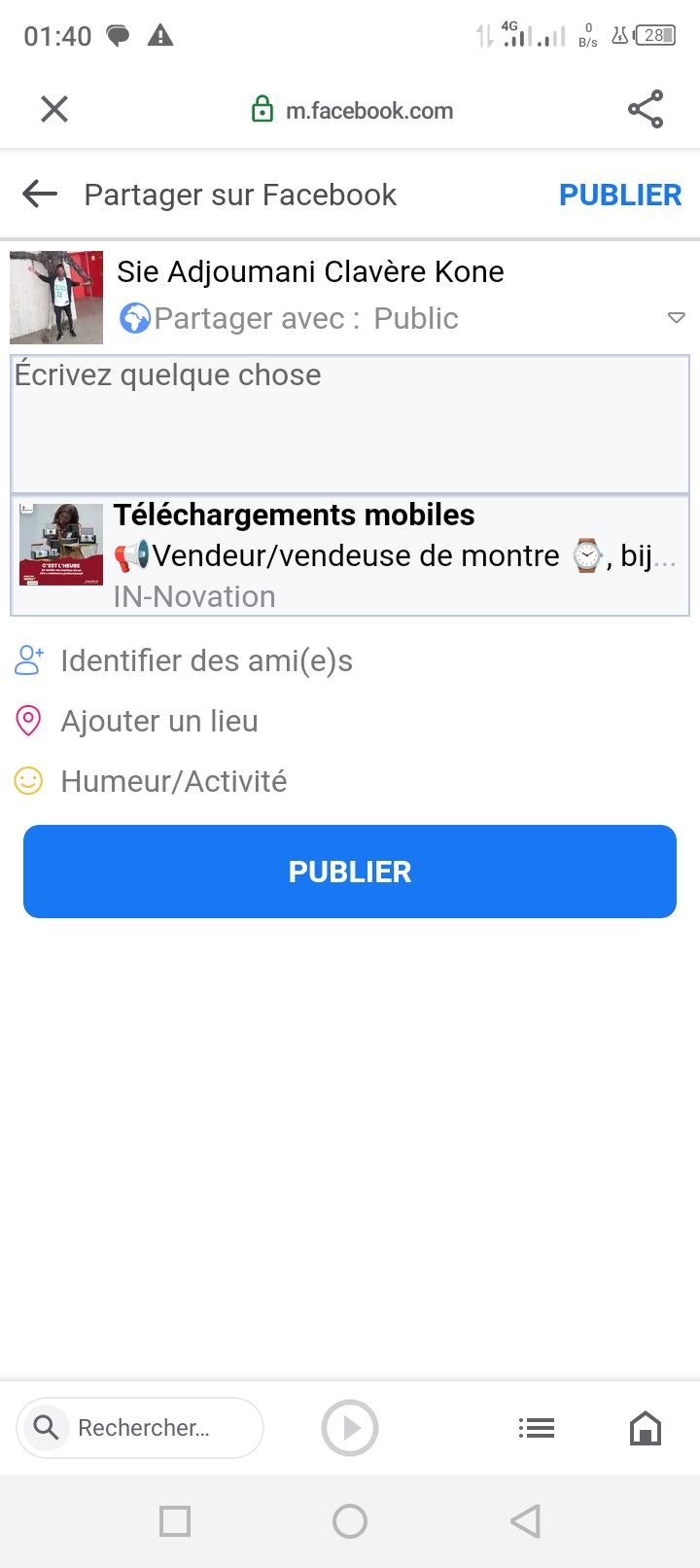Tap the large blue PUBLIER button
700x1568 pixels.
pos(350,872)
